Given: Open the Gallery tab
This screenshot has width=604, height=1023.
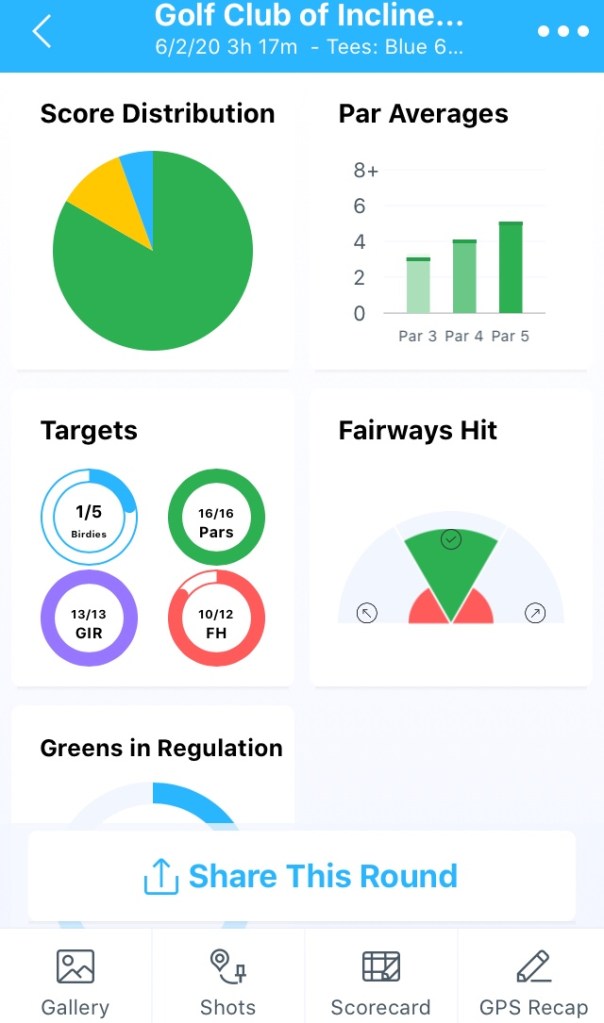Looking at the screenshot, I should (x=75, y=981).
